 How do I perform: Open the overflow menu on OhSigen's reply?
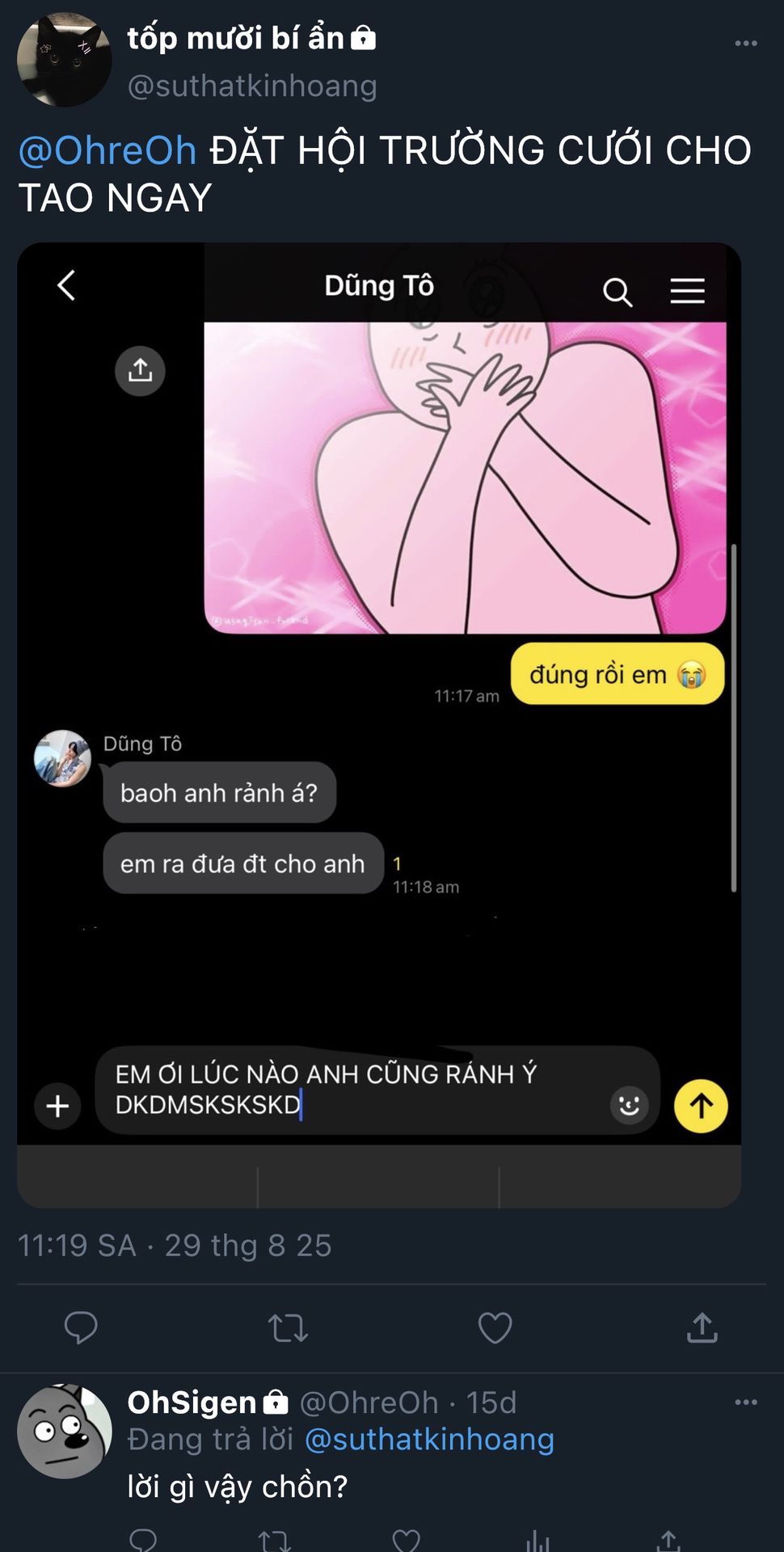pyautogui.click(x=745, y=1402)
